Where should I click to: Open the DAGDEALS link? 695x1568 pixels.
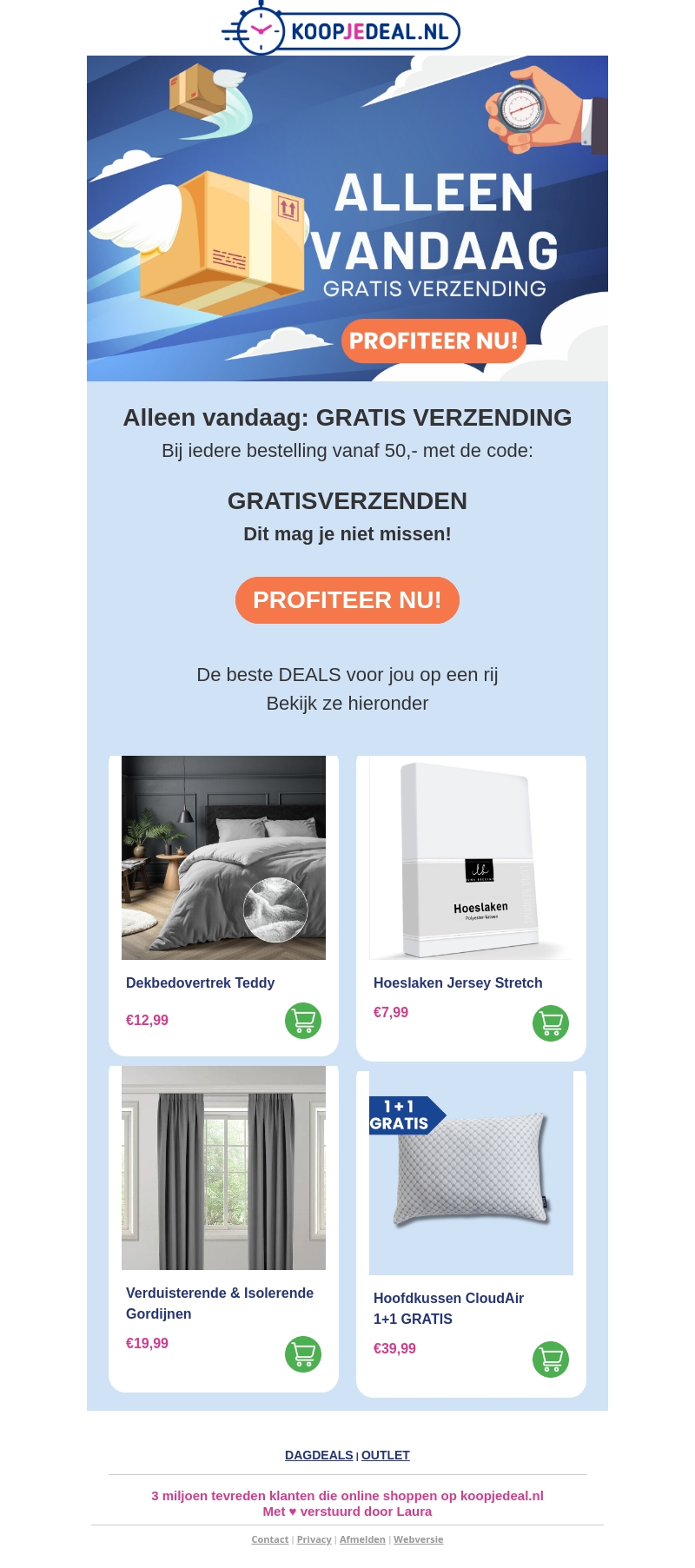[x=319, y=1455]
